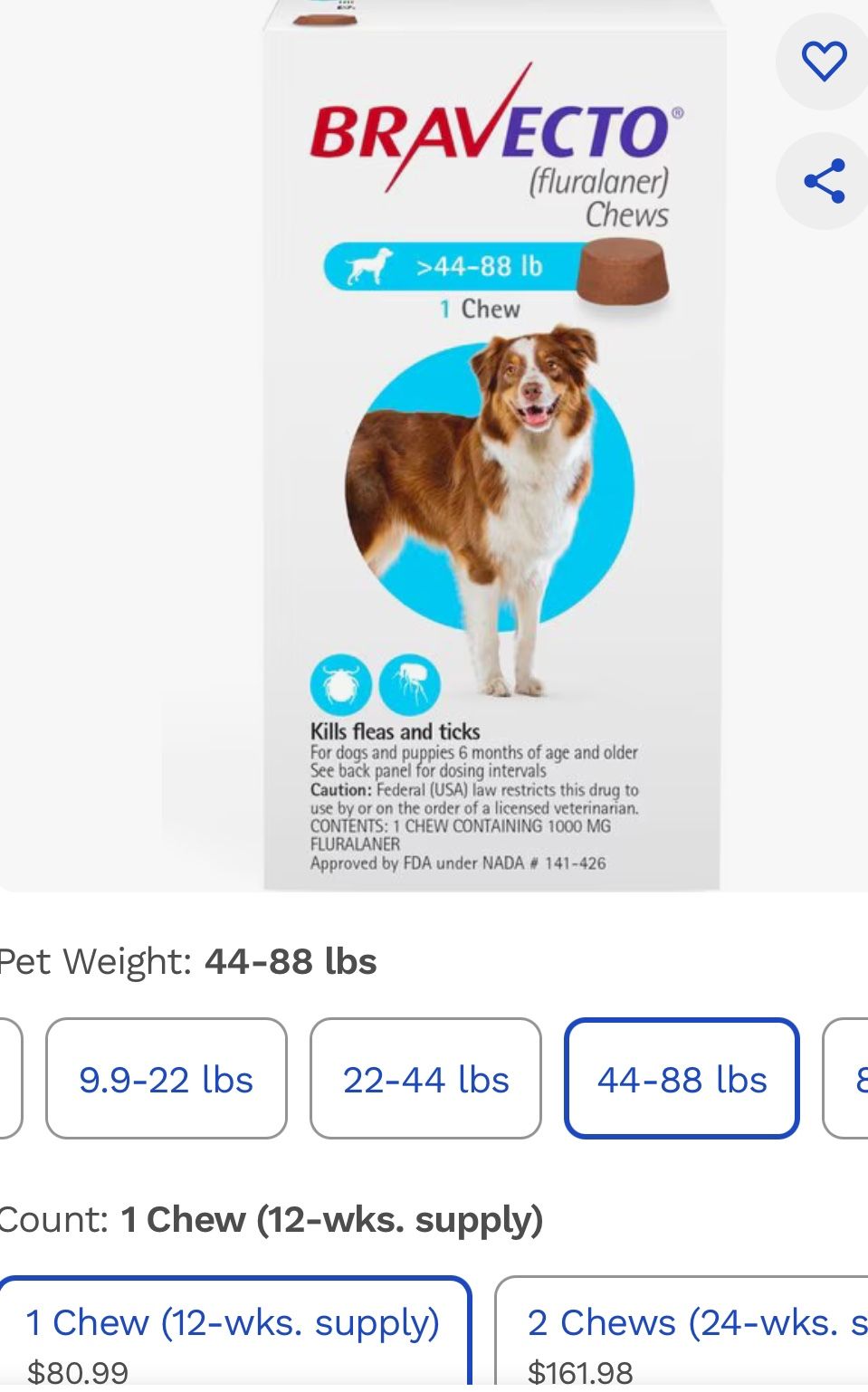Viewport: 868px width, 1392px height.
Task: Pick 1 Chew (12-wks. supply) option
Action: (234, 1335)
